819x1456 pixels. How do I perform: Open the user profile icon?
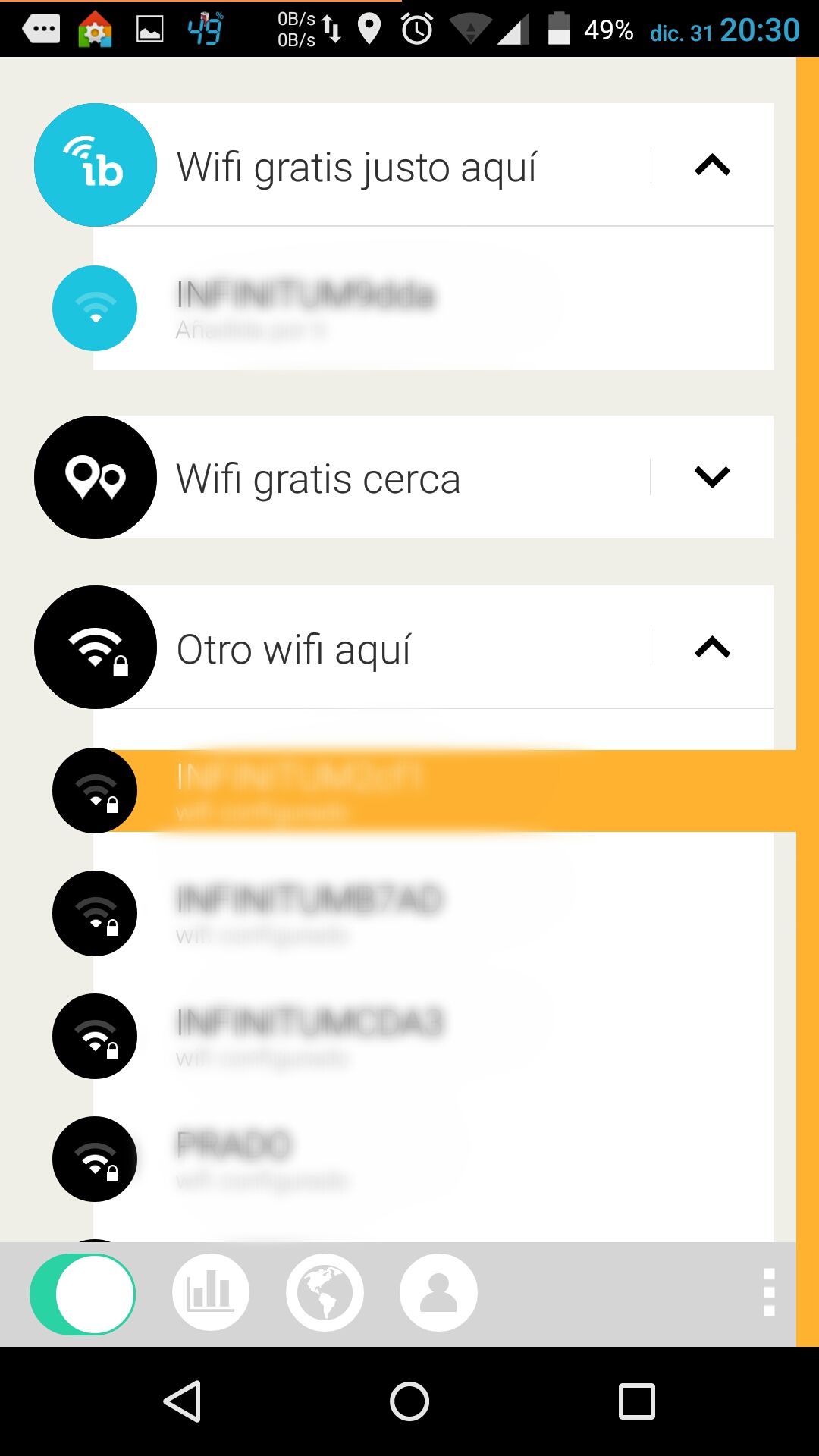click(x=438, y=1293)
